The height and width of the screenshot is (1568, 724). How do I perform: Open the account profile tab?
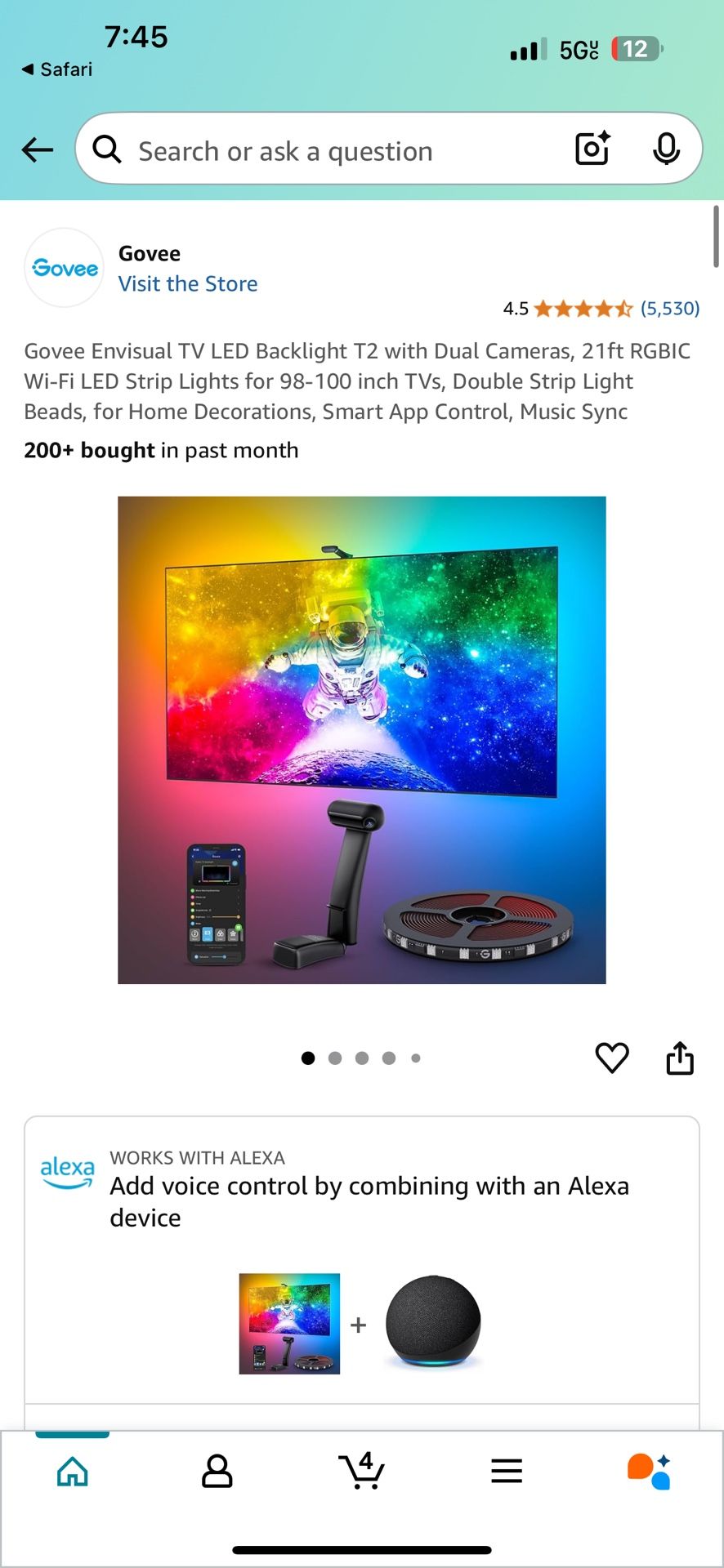(x=217, y=1472)
